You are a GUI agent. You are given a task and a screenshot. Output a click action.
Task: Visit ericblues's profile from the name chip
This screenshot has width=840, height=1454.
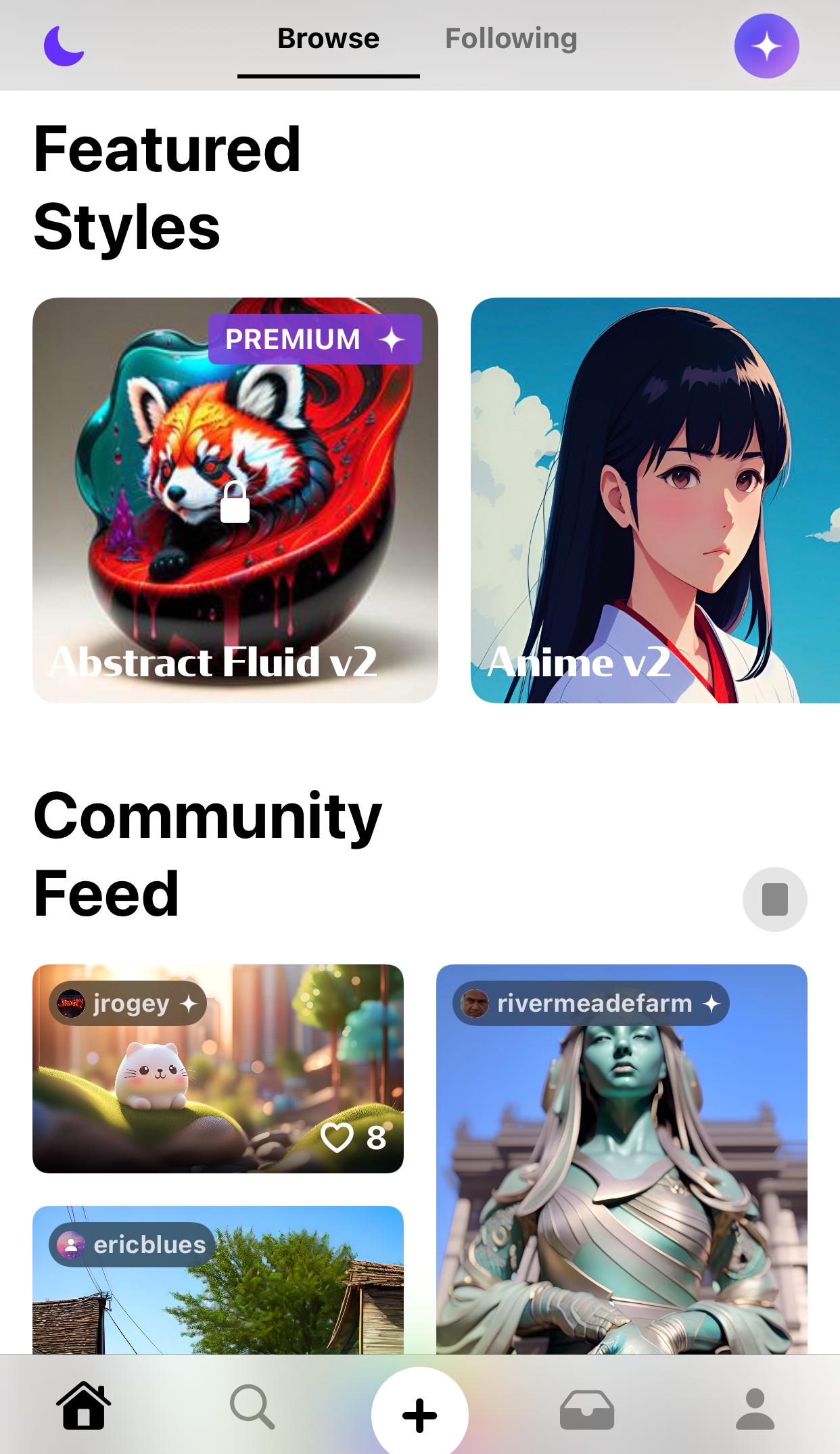click(132, 1244)
